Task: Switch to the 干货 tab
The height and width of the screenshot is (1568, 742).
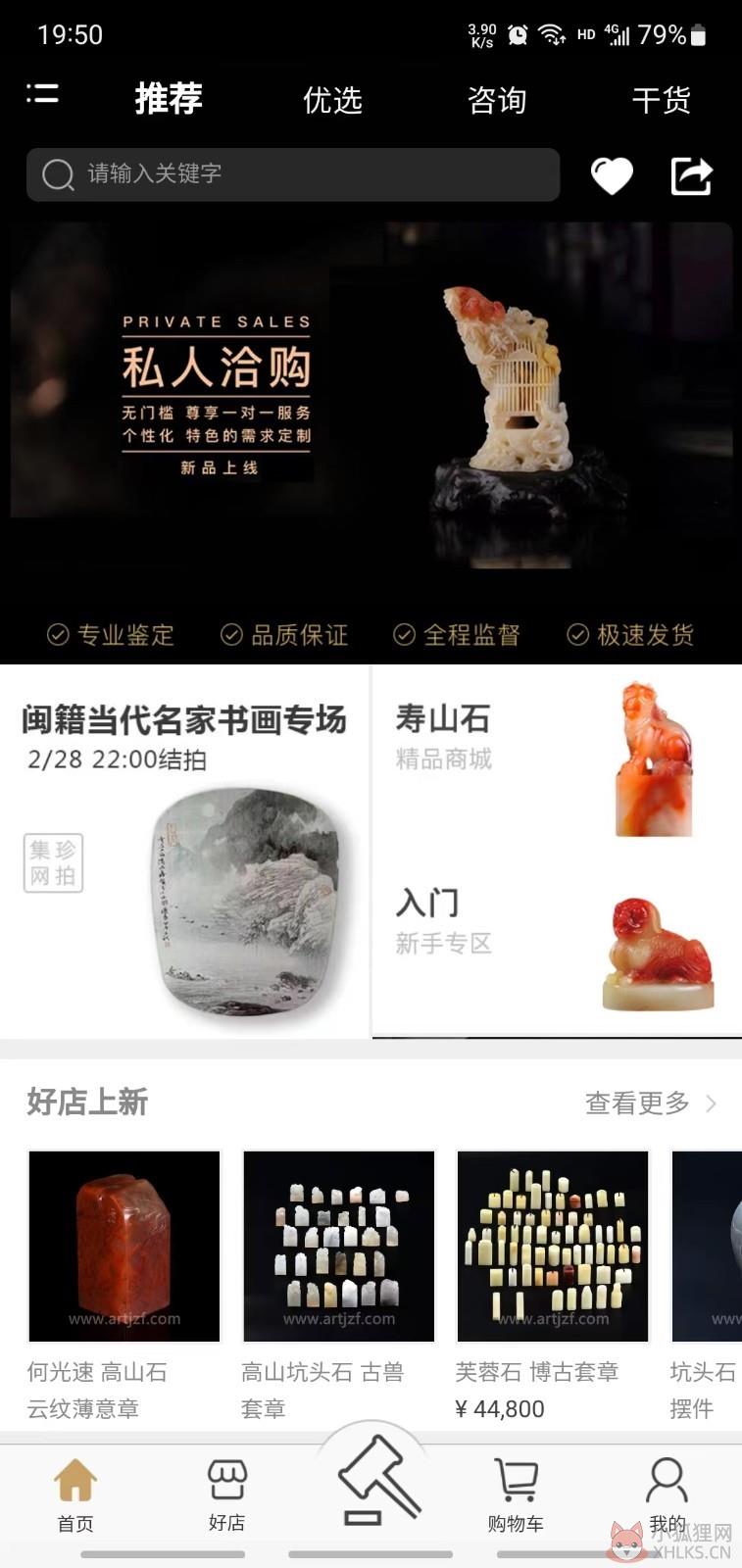Action: tap(662, 100)
